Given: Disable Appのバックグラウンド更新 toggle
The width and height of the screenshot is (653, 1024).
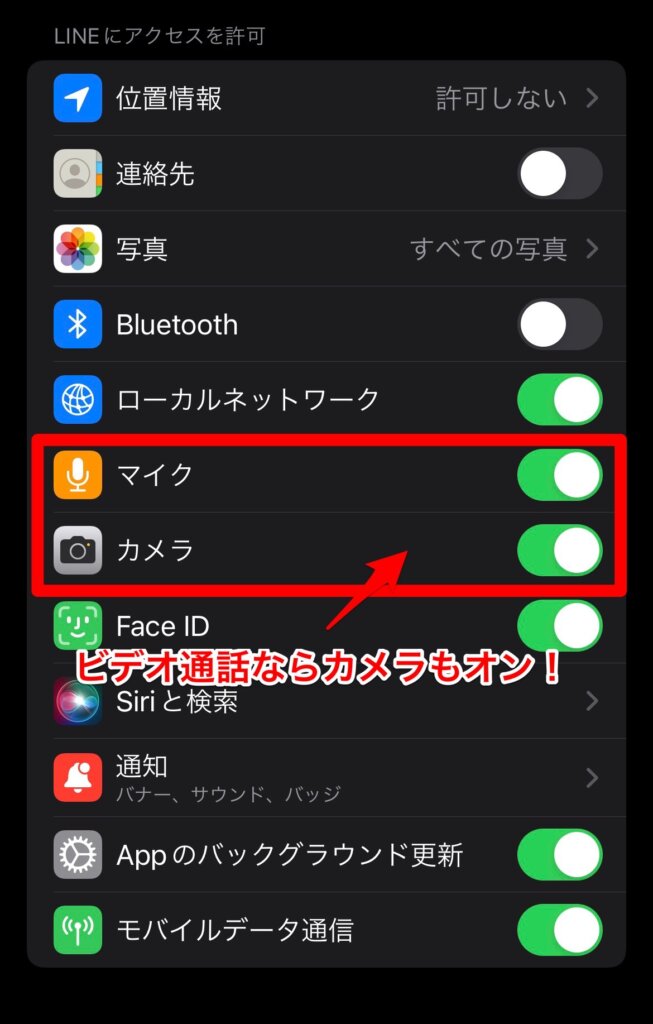Looking at the screenshot, I should coord(559,855).
